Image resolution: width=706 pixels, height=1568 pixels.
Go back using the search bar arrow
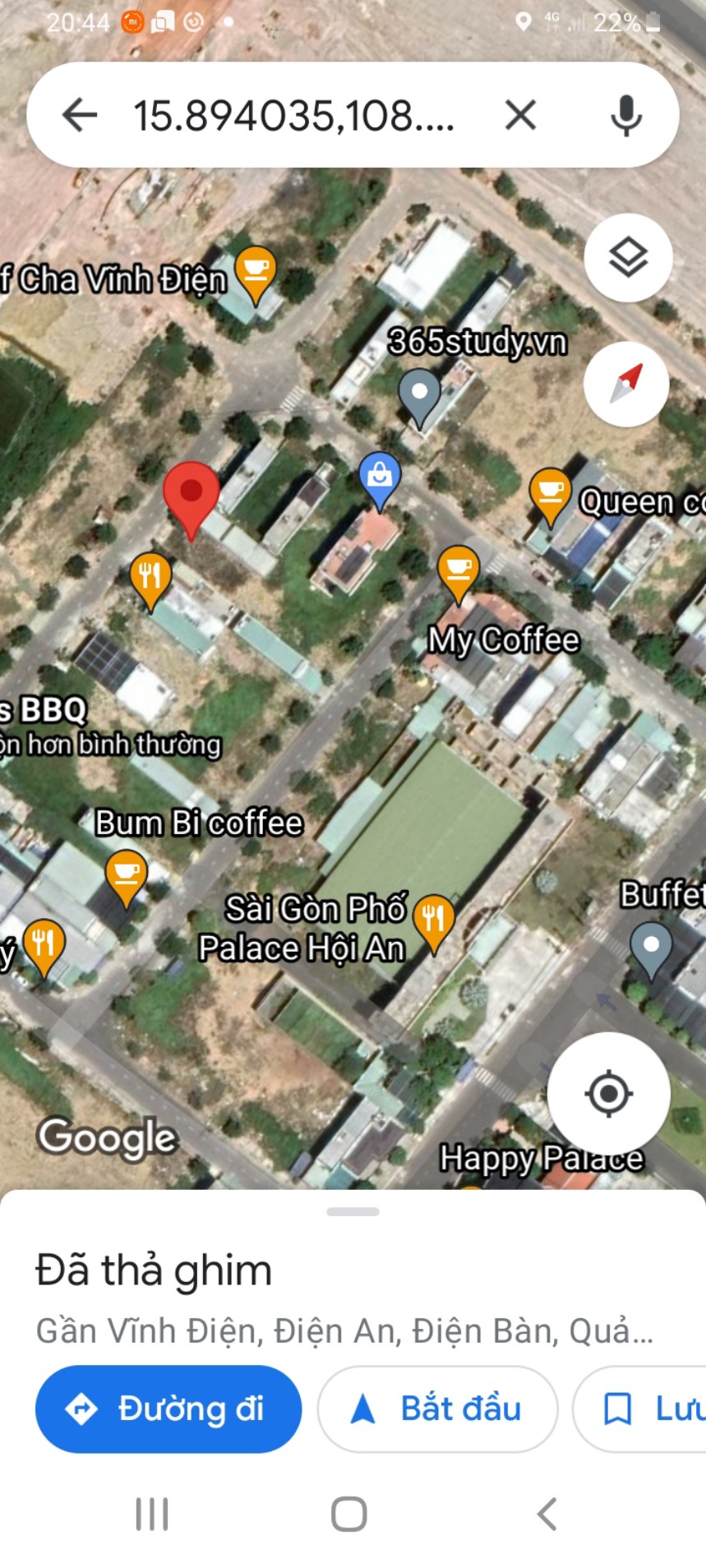pyautogui.click(x=80, y=114)
